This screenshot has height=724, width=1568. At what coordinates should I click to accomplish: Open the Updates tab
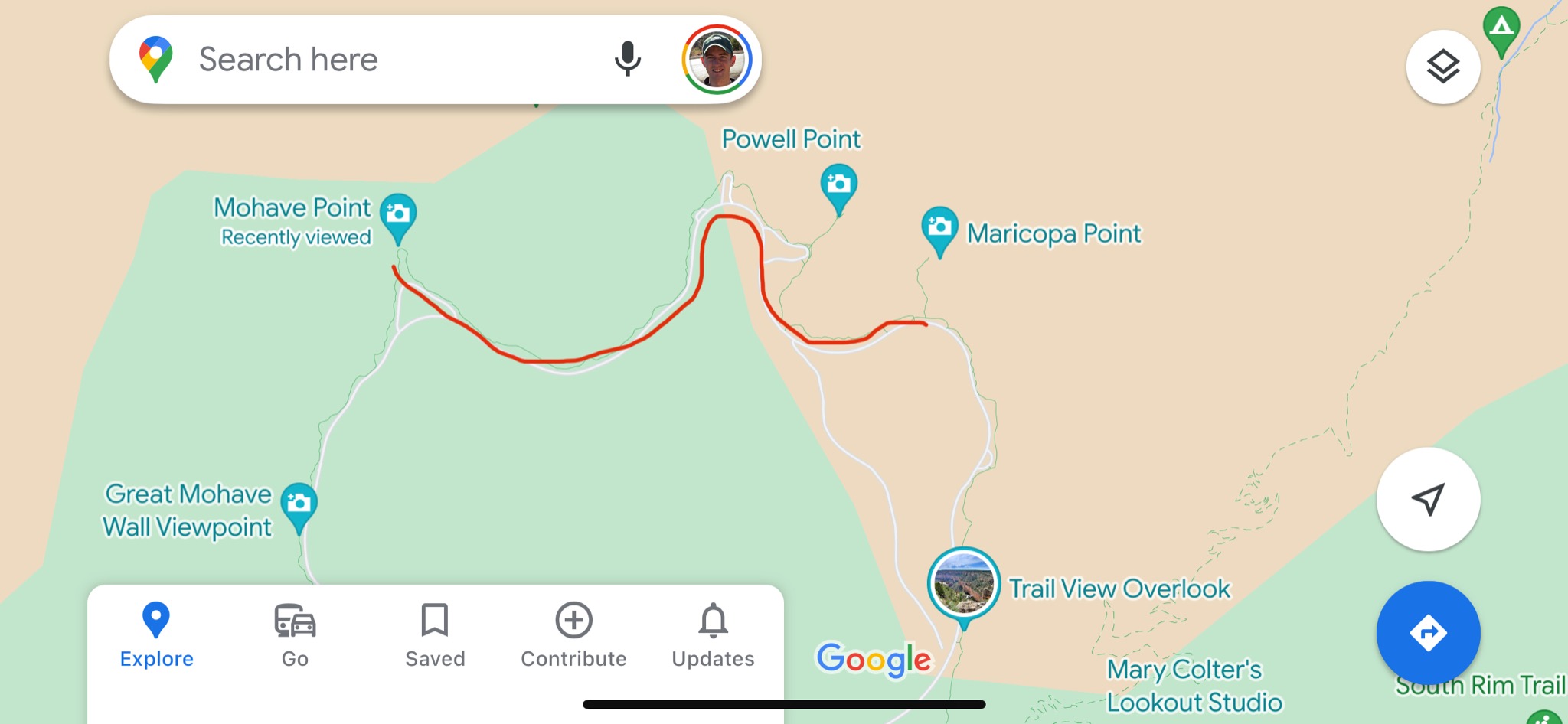coord(713,635)
